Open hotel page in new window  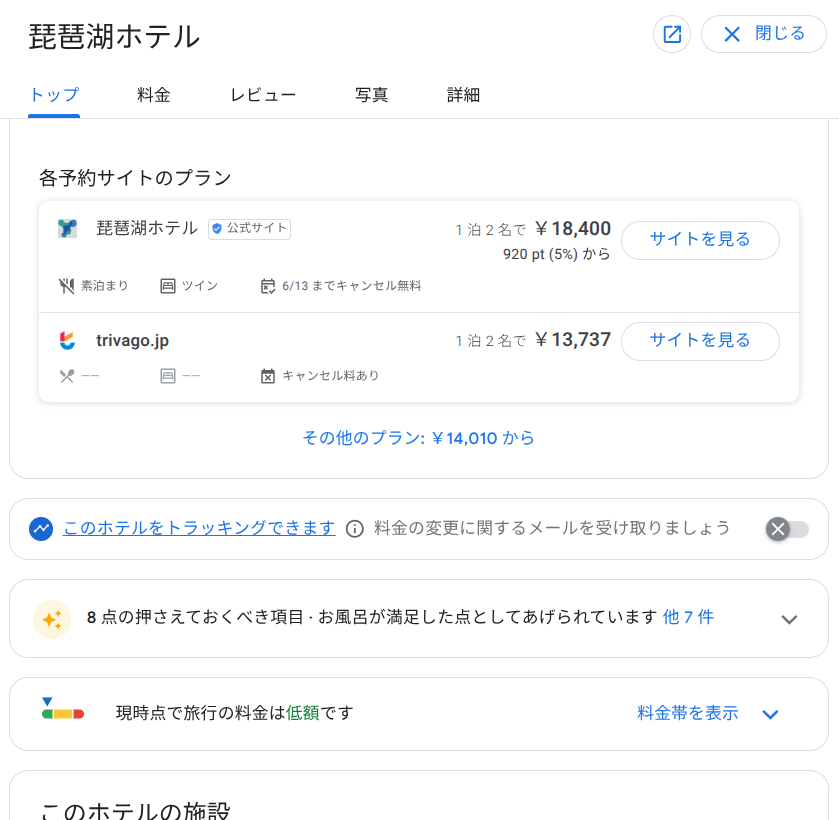672,34
